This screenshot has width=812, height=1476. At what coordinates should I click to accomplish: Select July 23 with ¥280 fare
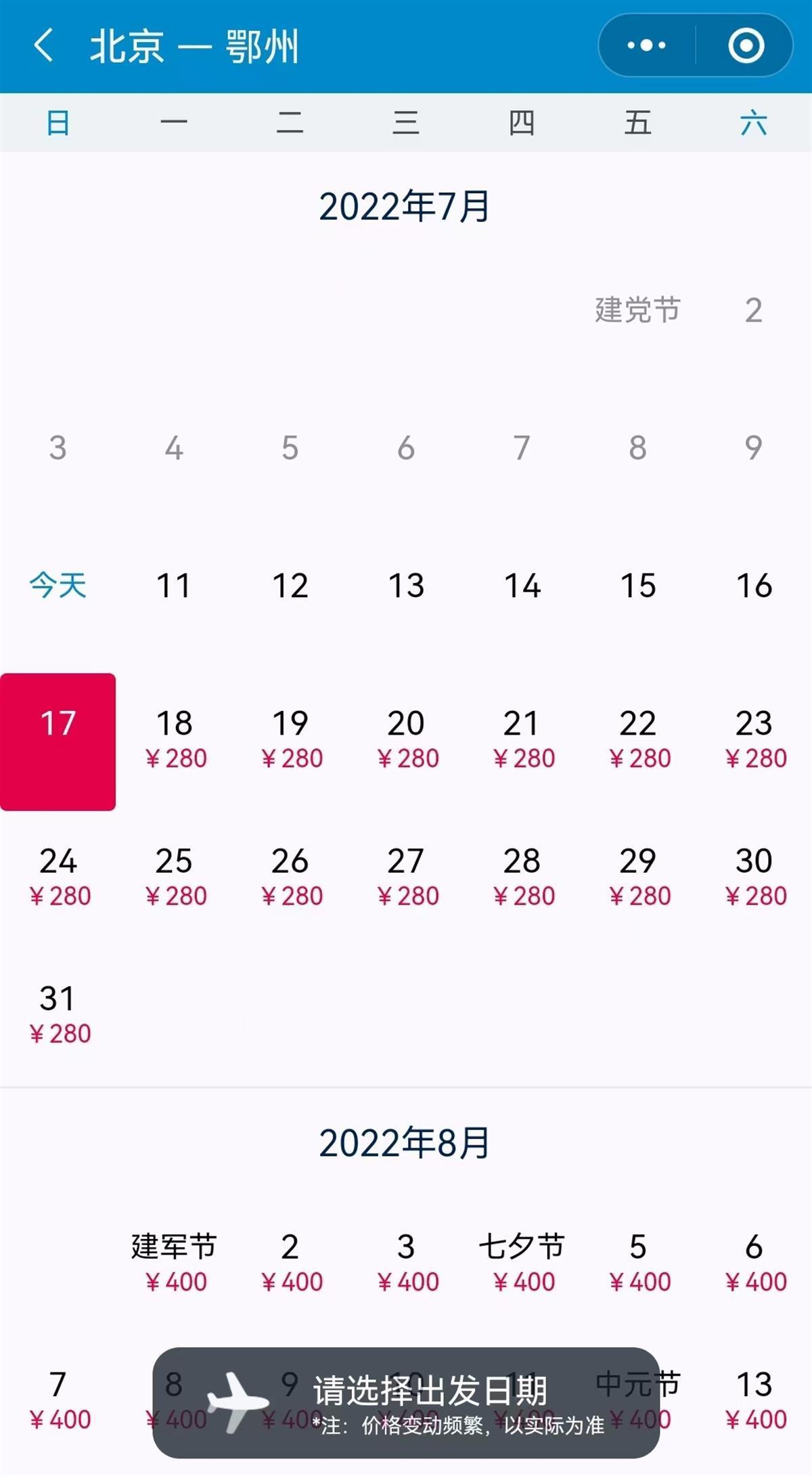point(754,739)
